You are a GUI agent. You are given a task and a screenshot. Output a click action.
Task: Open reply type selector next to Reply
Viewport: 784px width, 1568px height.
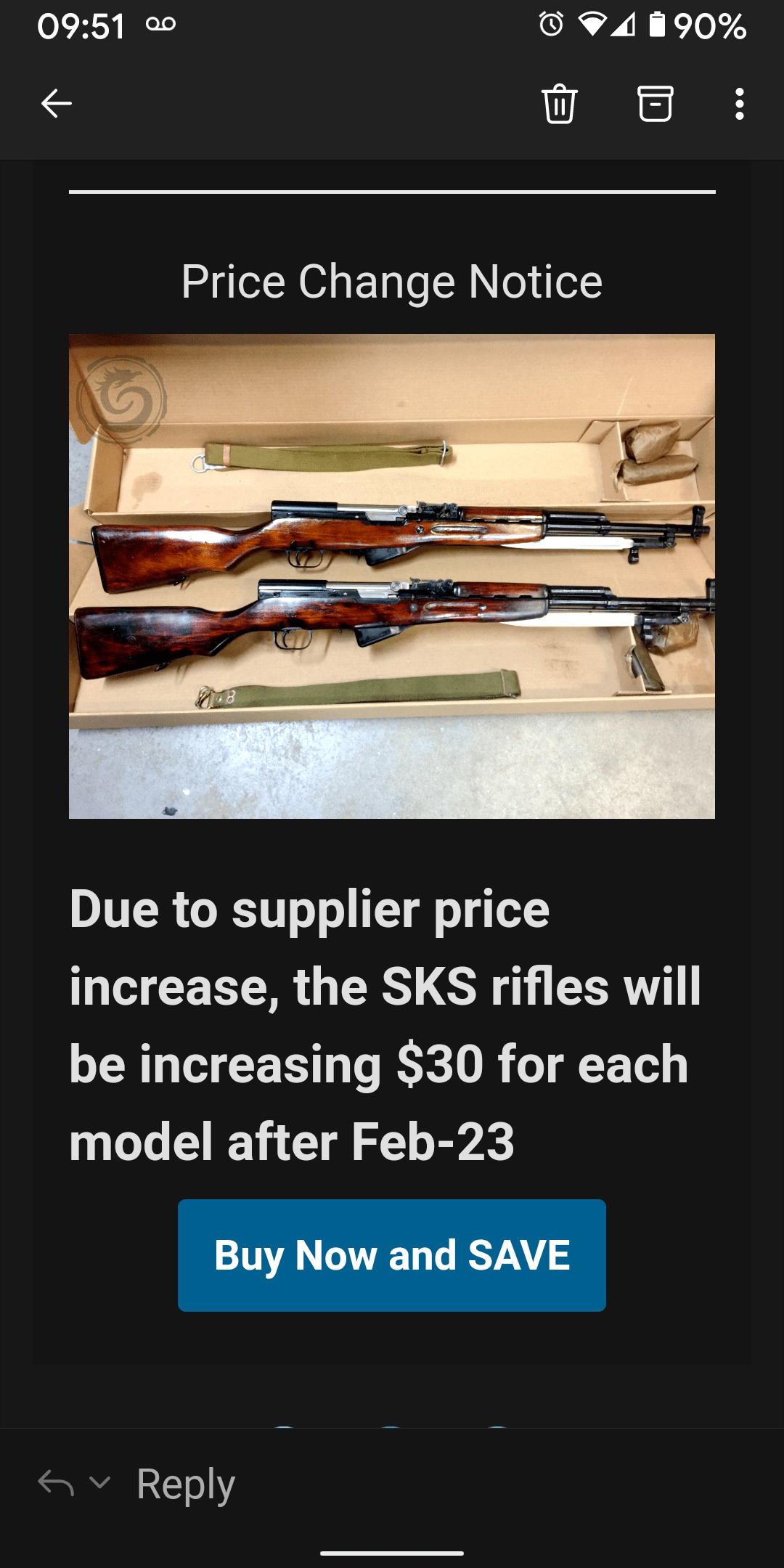[99, 1483]
